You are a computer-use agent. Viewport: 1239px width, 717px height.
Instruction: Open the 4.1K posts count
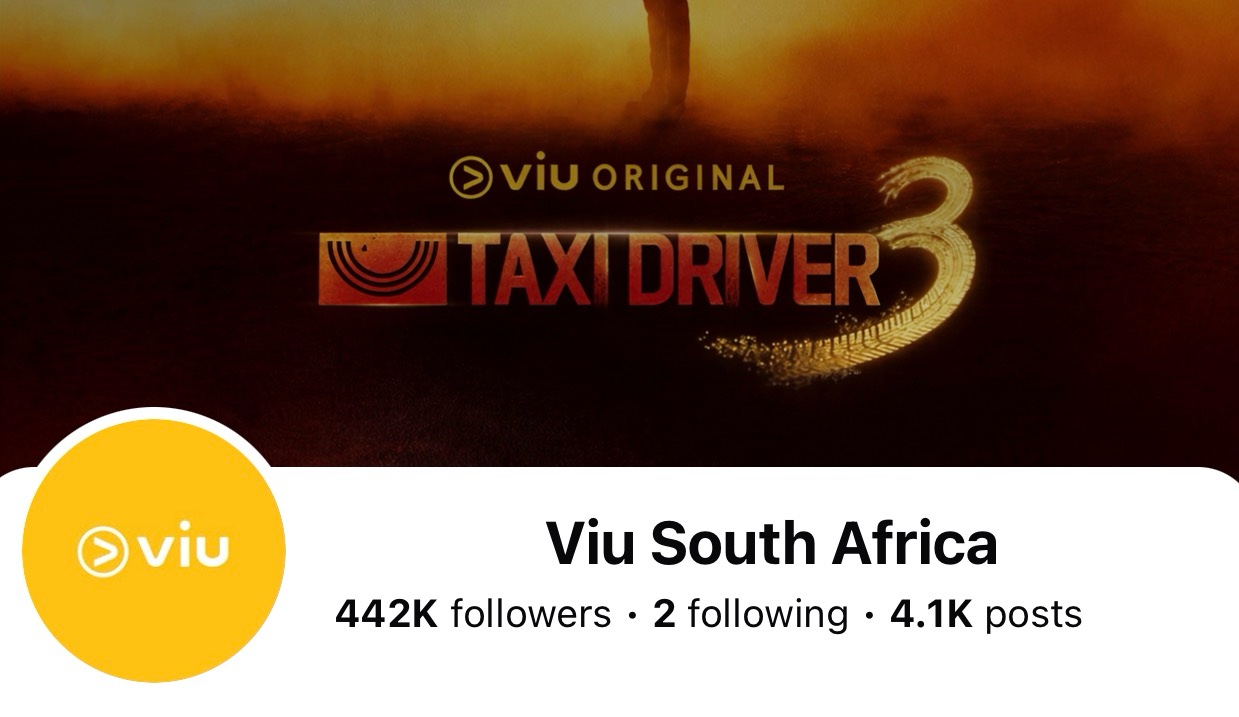(985, 613)
